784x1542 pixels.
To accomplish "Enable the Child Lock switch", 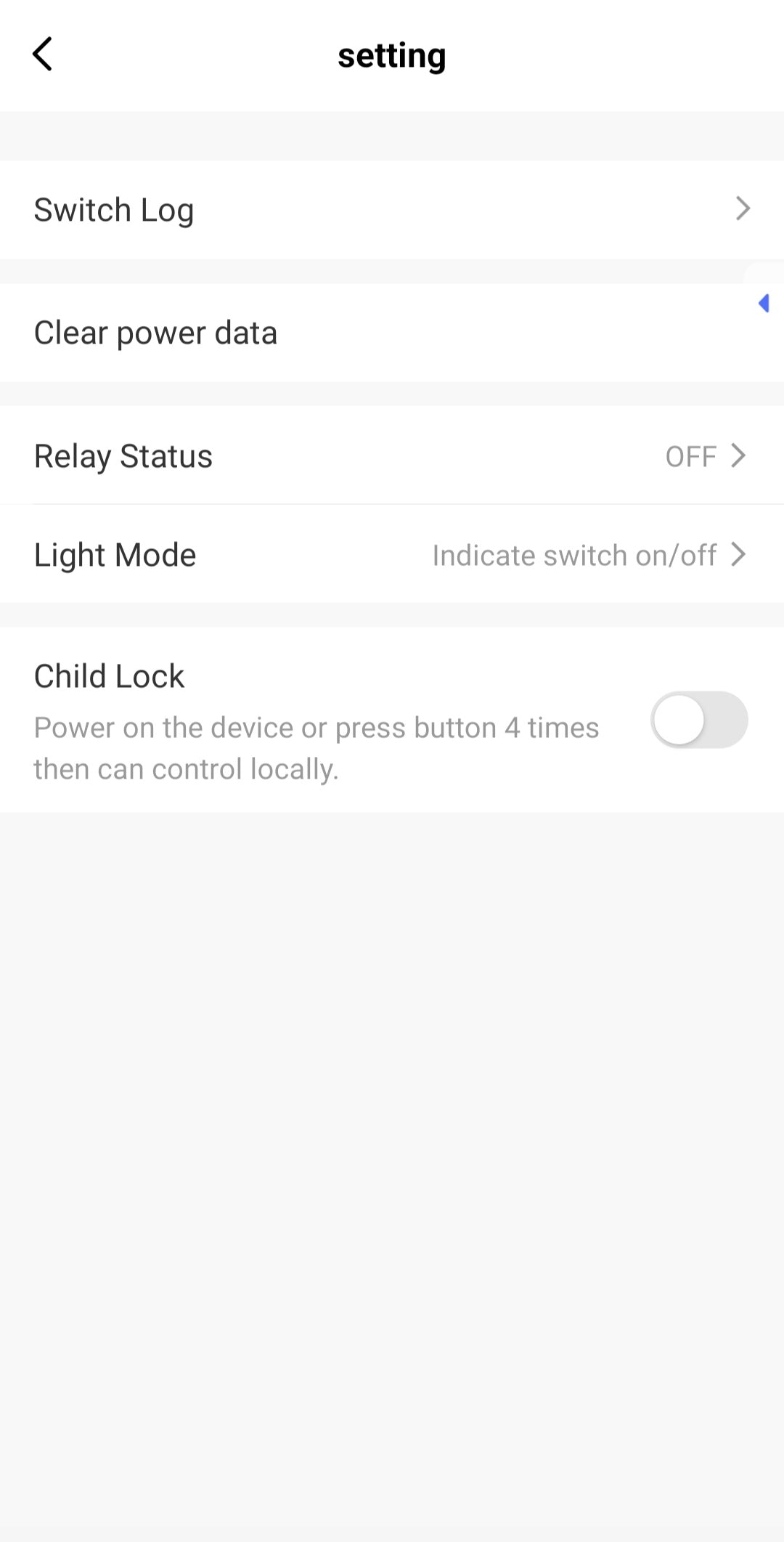I will tap(698, 720).
